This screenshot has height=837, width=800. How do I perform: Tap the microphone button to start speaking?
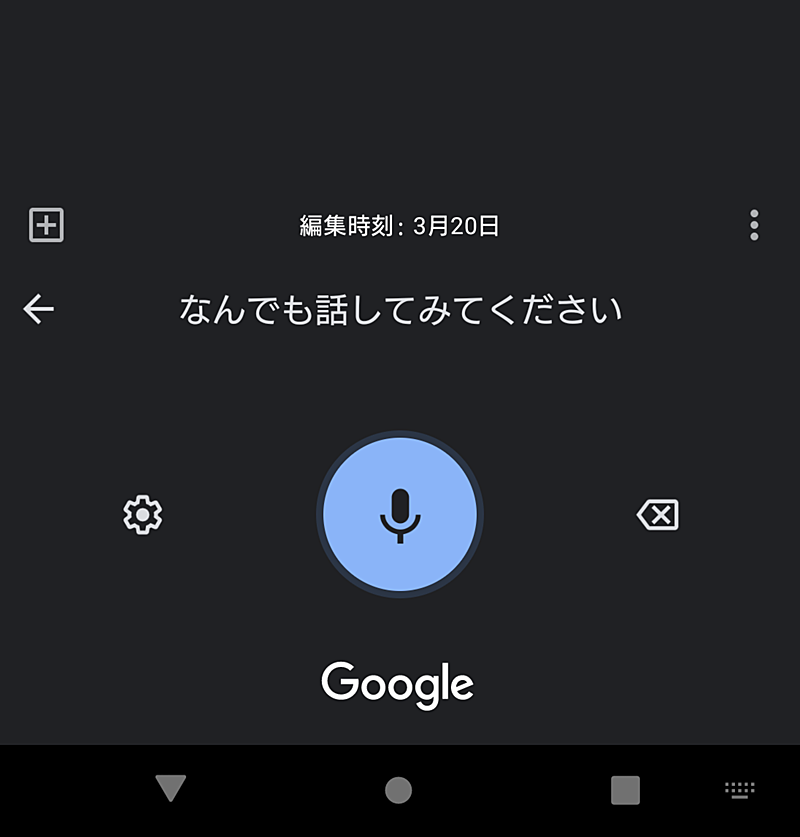pyautogui.click(x=400, y=515)
